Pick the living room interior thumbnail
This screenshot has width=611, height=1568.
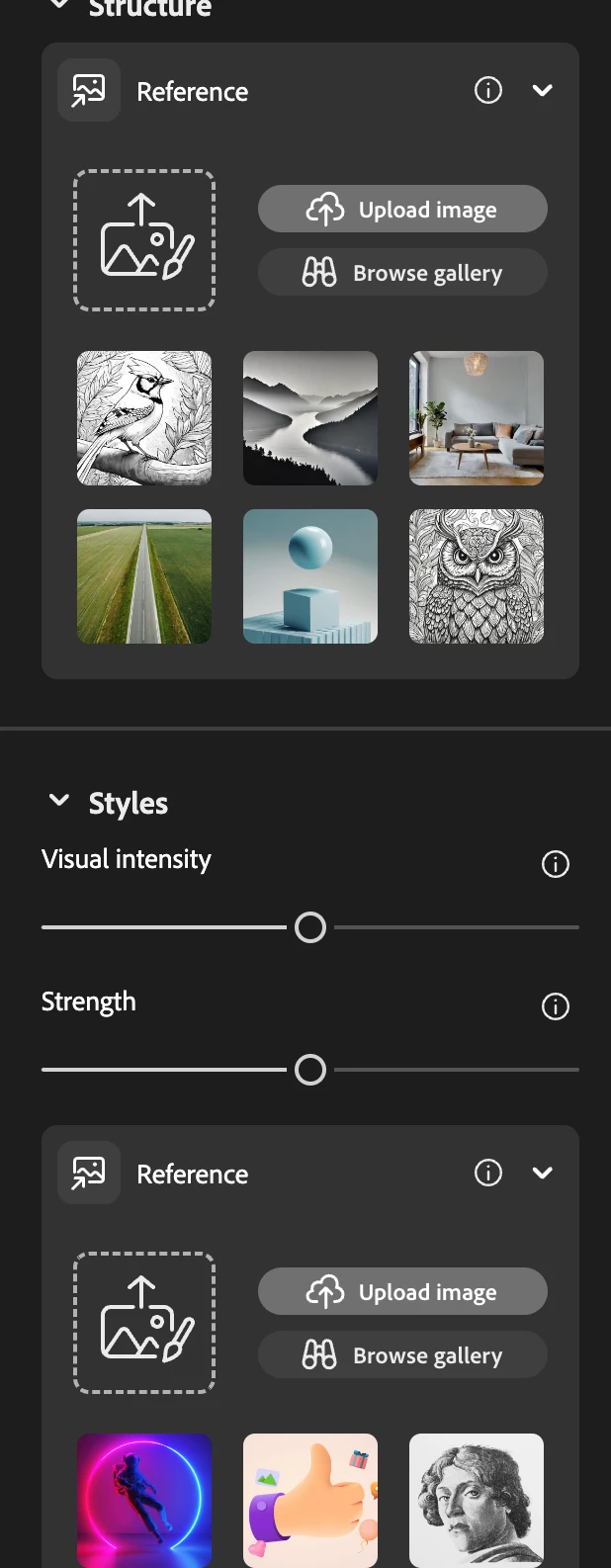point(477,418)
